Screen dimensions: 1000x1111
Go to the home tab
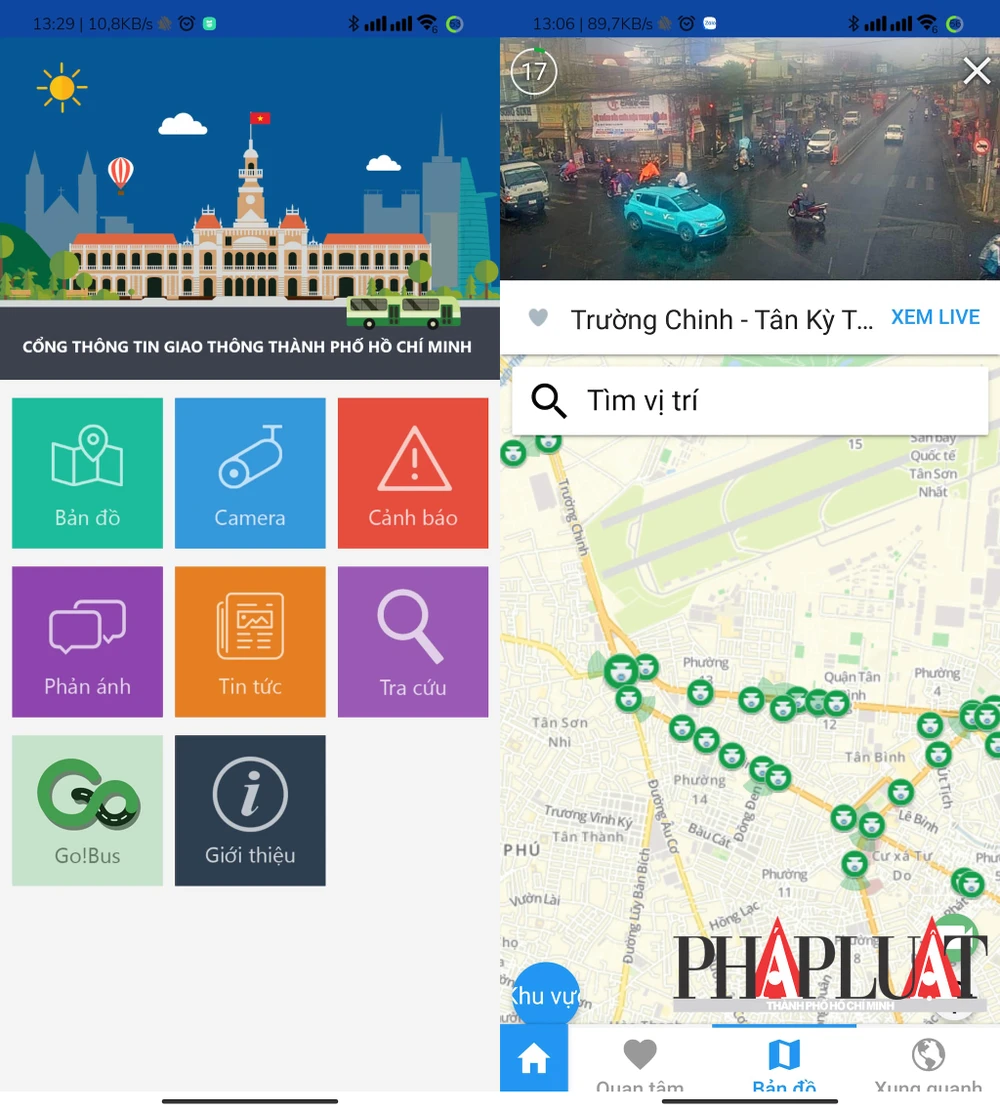point(534,1058)
